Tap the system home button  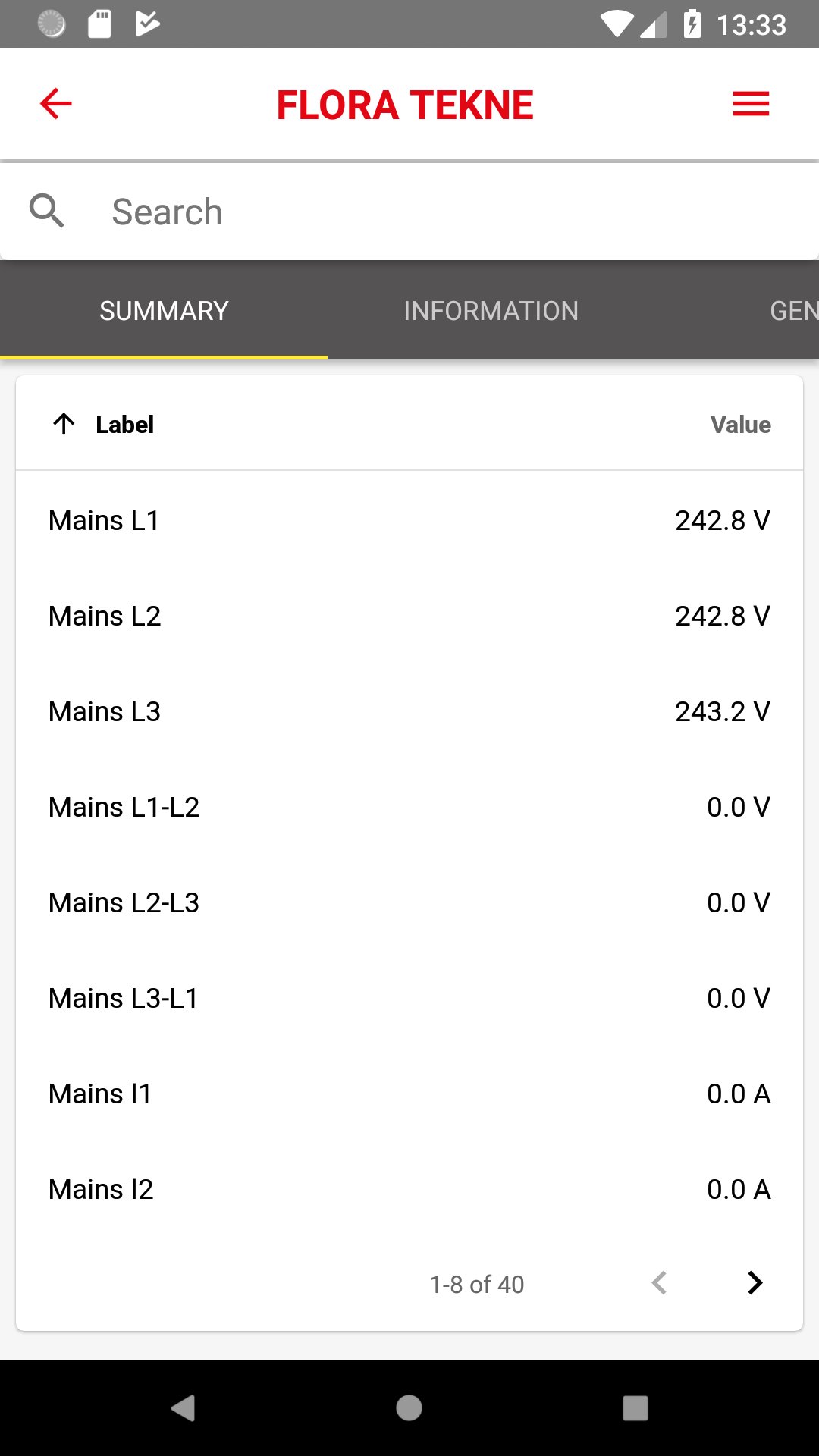(409, 1408)
